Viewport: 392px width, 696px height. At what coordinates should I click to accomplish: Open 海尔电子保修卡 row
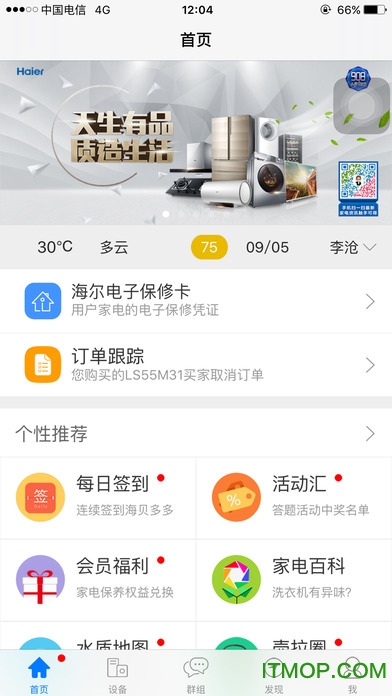(x=196, y=301)
